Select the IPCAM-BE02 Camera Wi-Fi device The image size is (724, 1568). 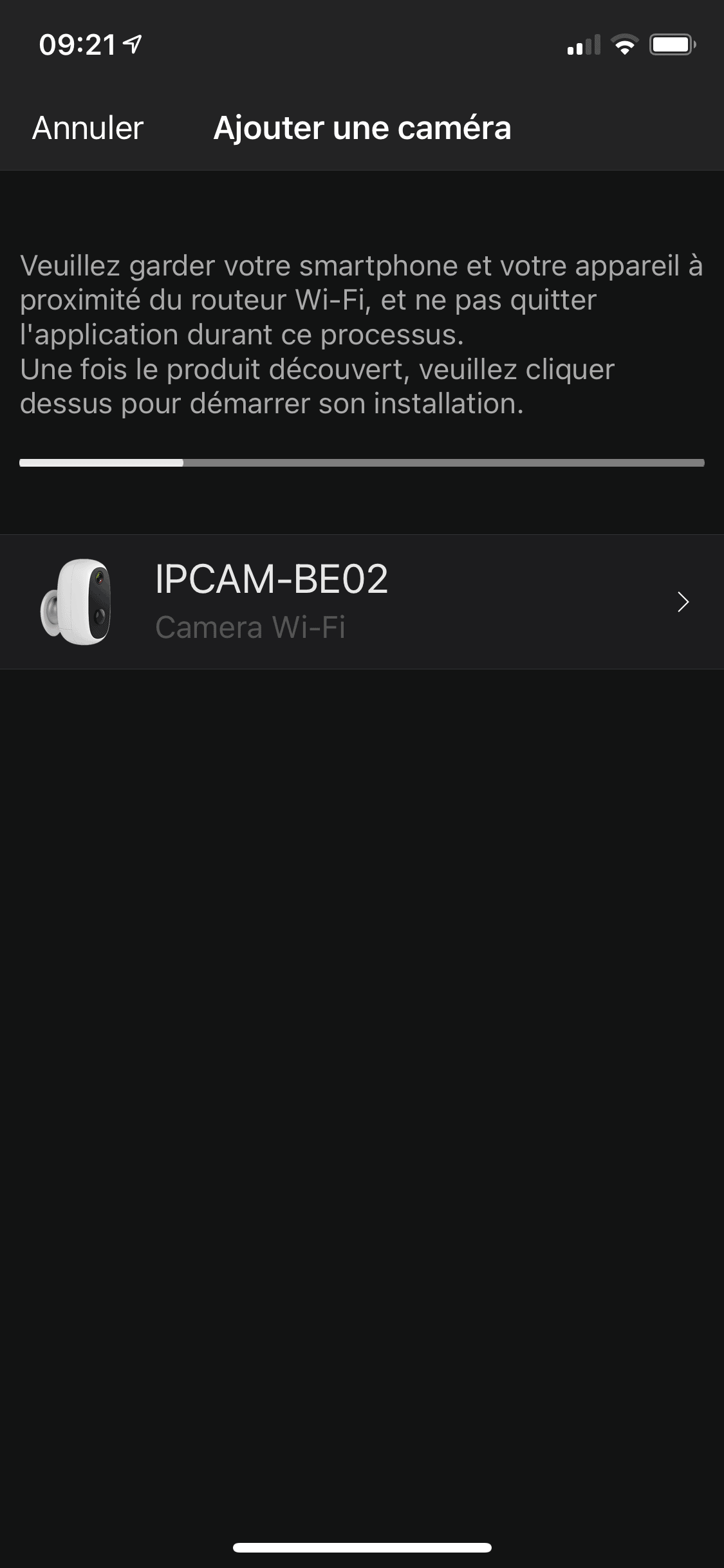[362, 601]
